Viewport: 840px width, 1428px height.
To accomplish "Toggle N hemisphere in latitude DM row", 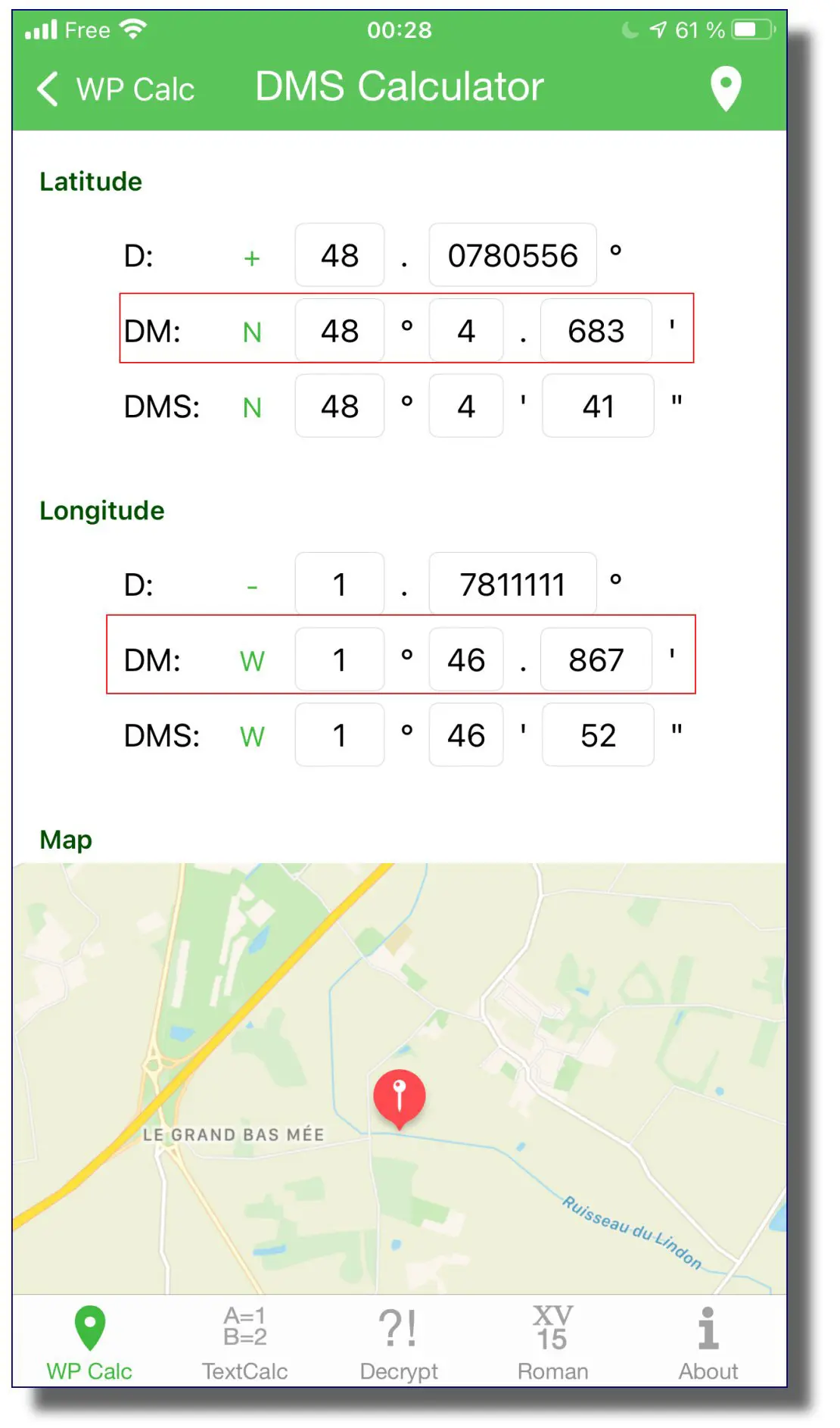I will point(252,332).
